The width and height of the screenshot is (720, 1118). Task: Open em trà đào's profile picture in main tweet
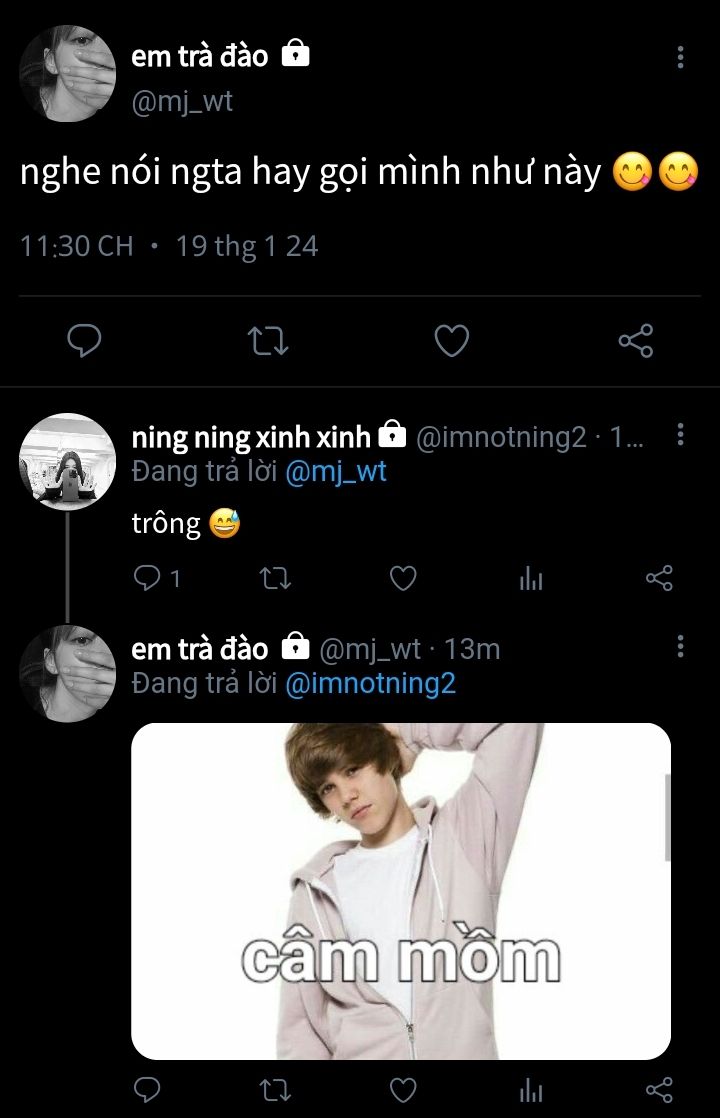point(68,74)
